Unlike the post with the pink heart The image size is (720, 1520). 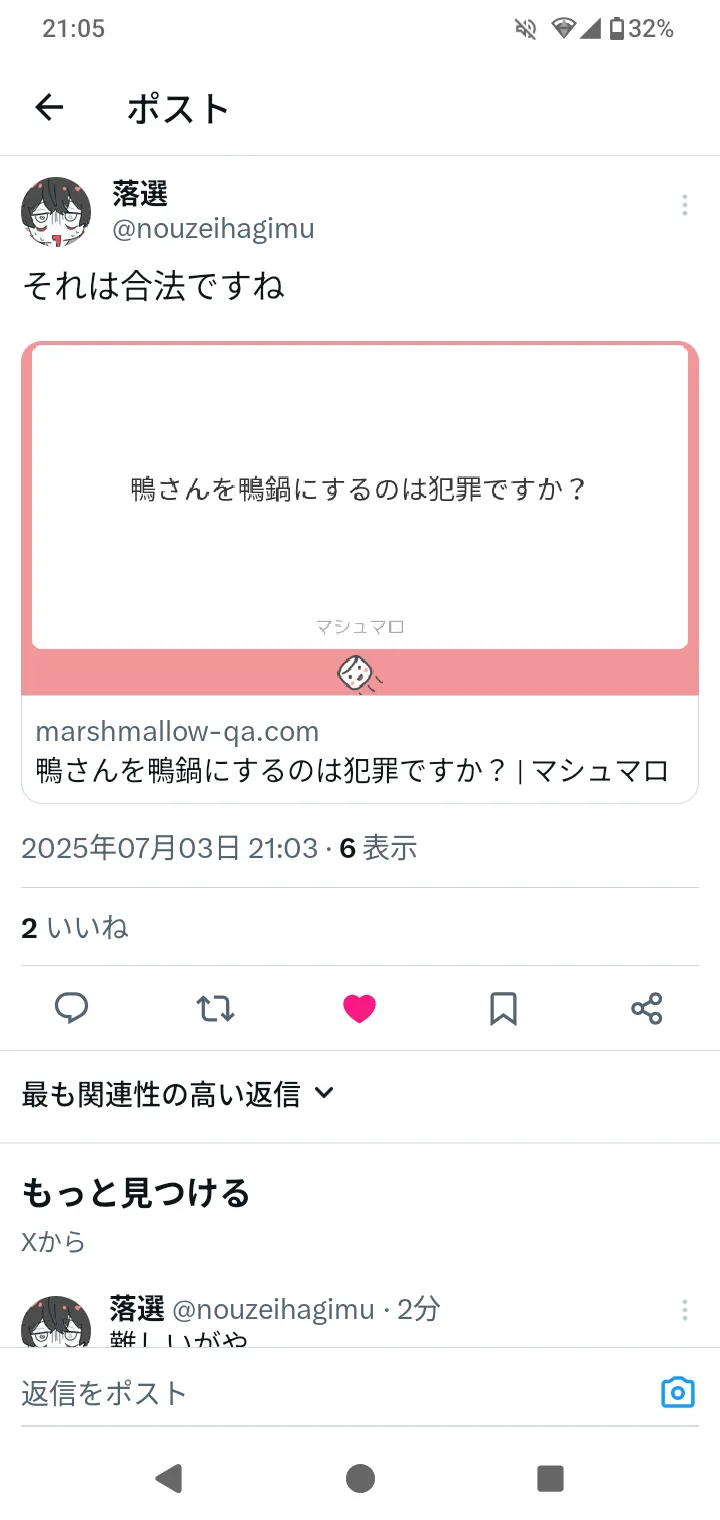click(359, 1008)
